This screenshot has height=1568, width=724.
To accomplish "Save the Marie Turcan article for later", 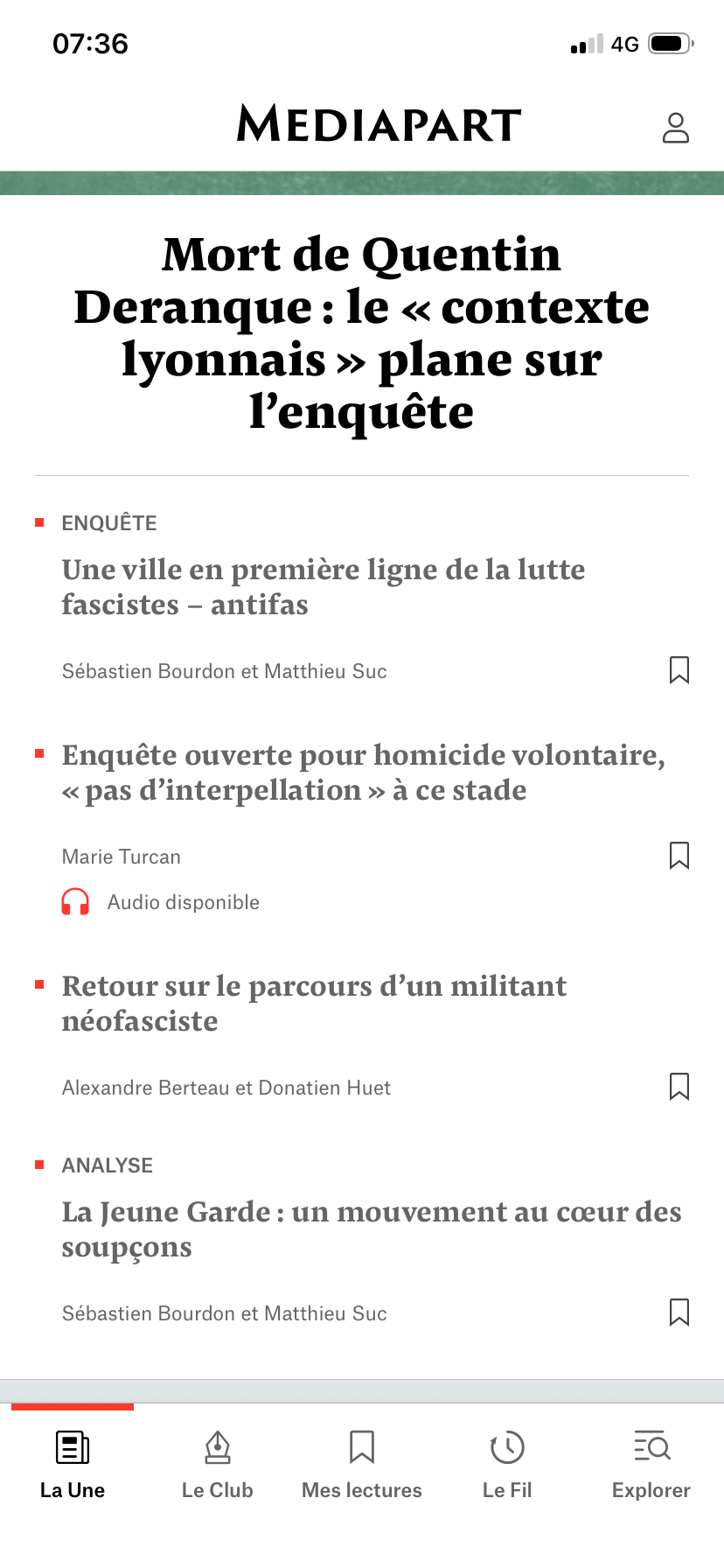I will click(x=679, y=856).
